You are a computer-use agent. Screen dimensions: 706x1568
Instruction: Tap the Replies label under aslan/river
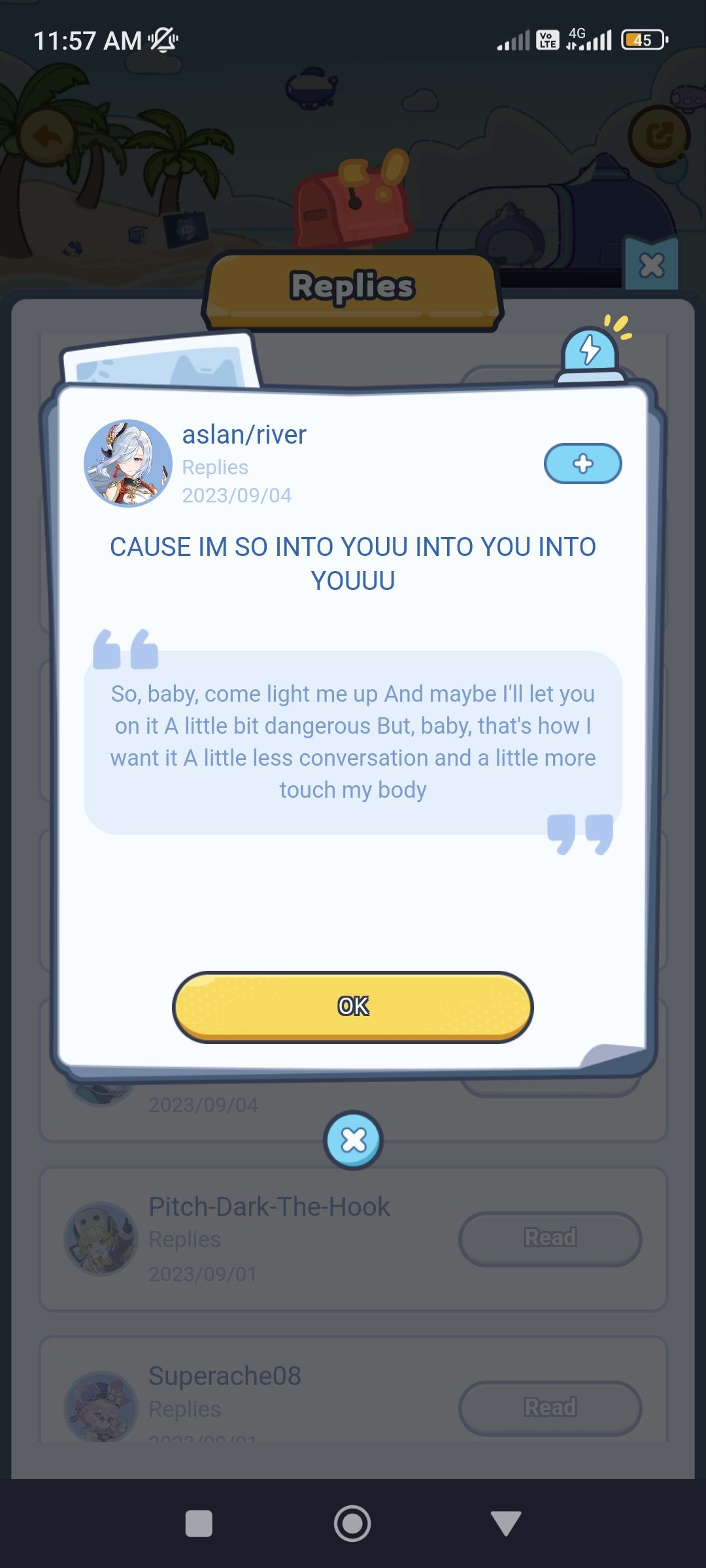[x=214, y=466]
